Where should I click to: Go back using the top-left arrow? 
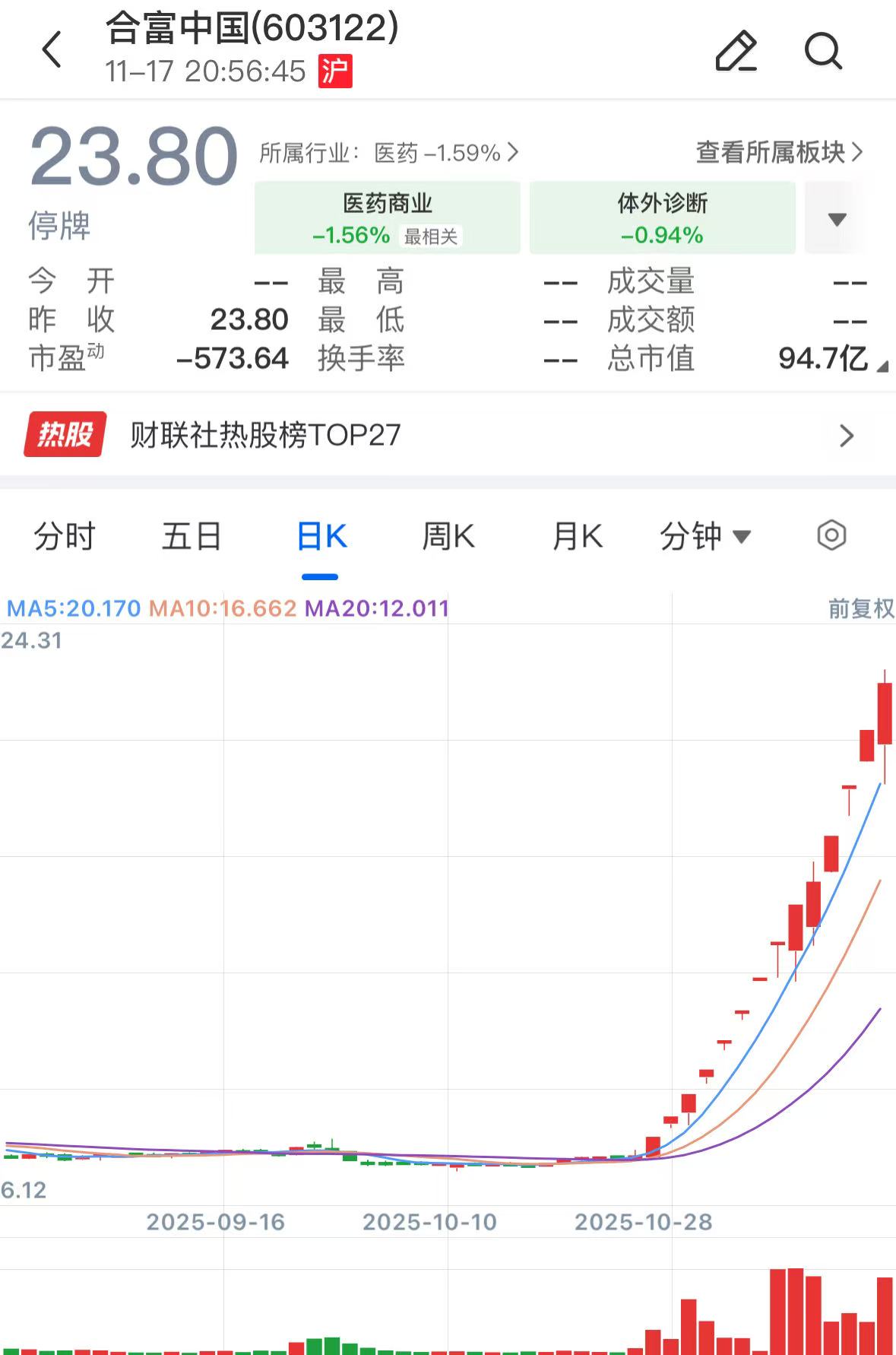[x=52, y=50]
